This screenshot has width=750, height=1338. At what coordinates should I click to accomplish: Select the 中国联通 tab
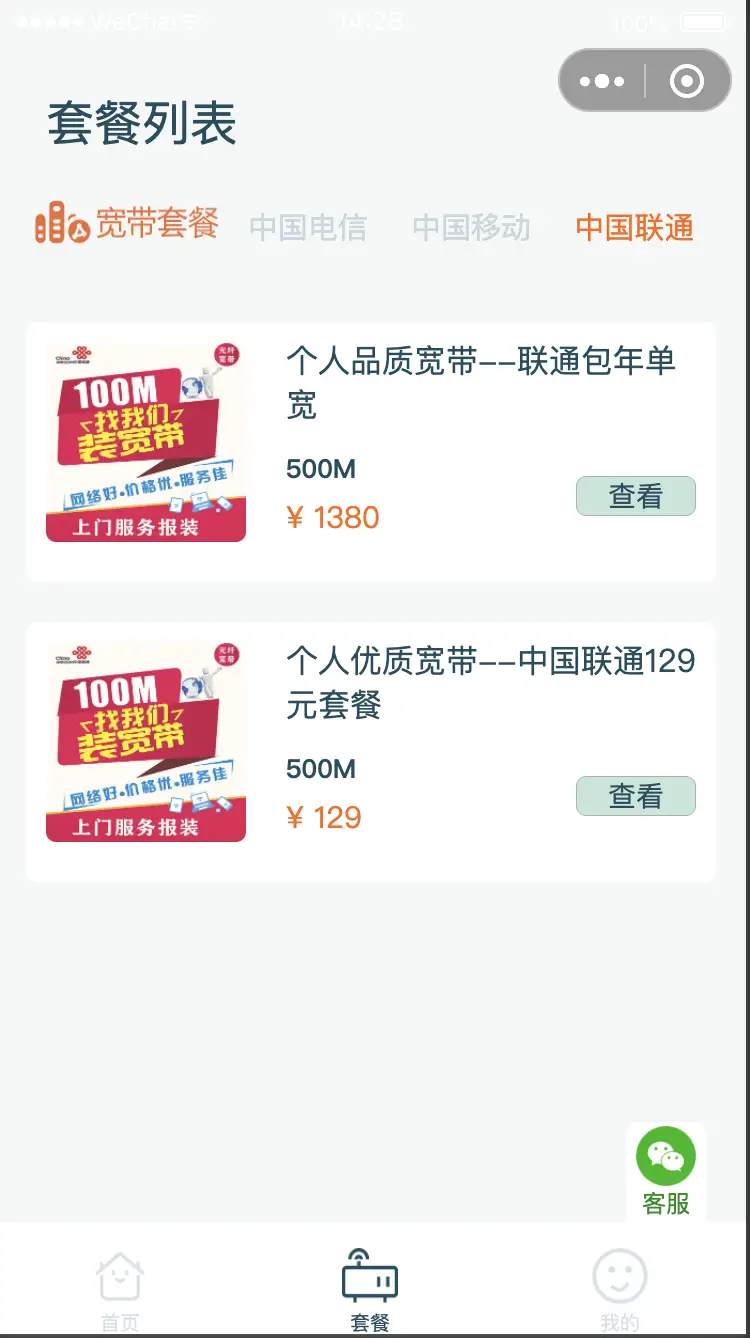pos(635,227)
